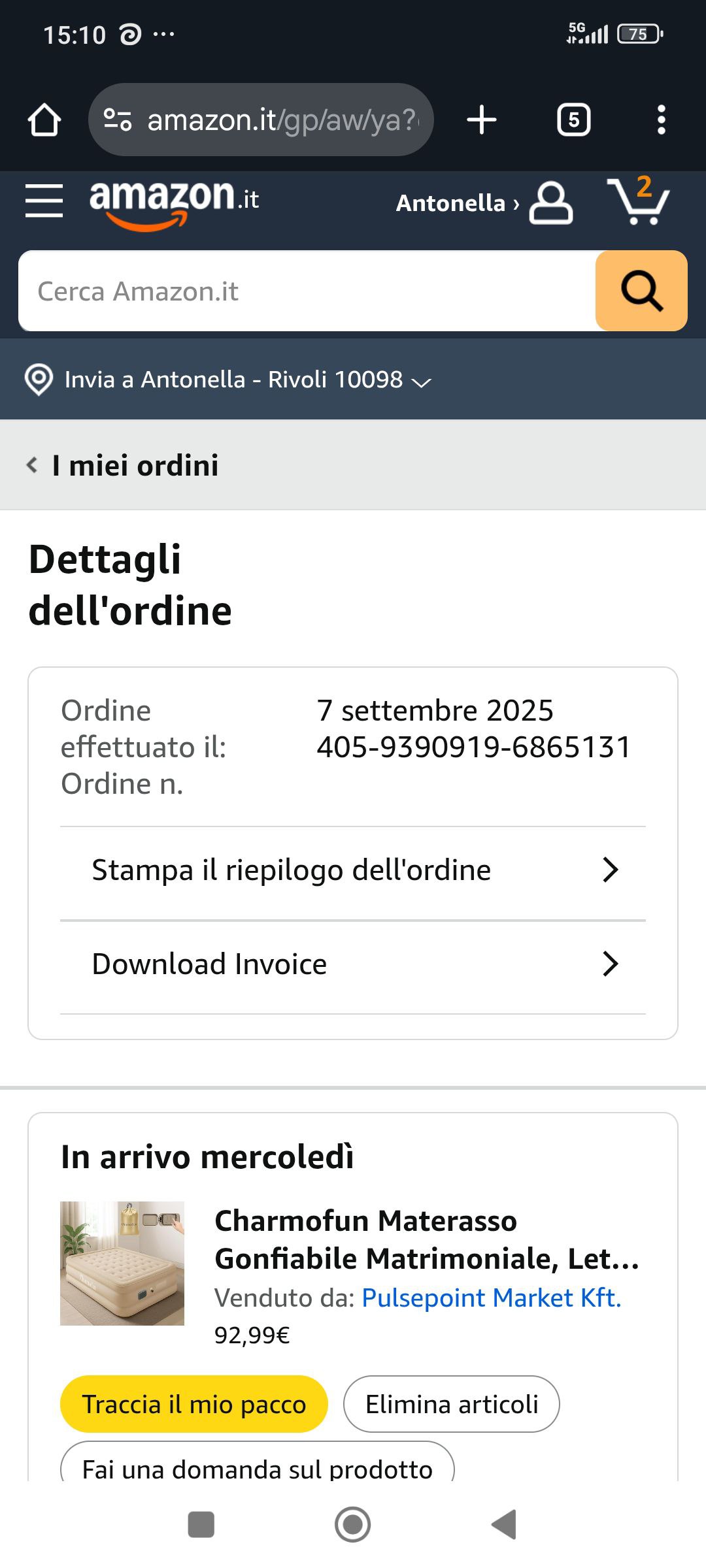
Task: Select Download Invoice
Action: pos(353,964)
